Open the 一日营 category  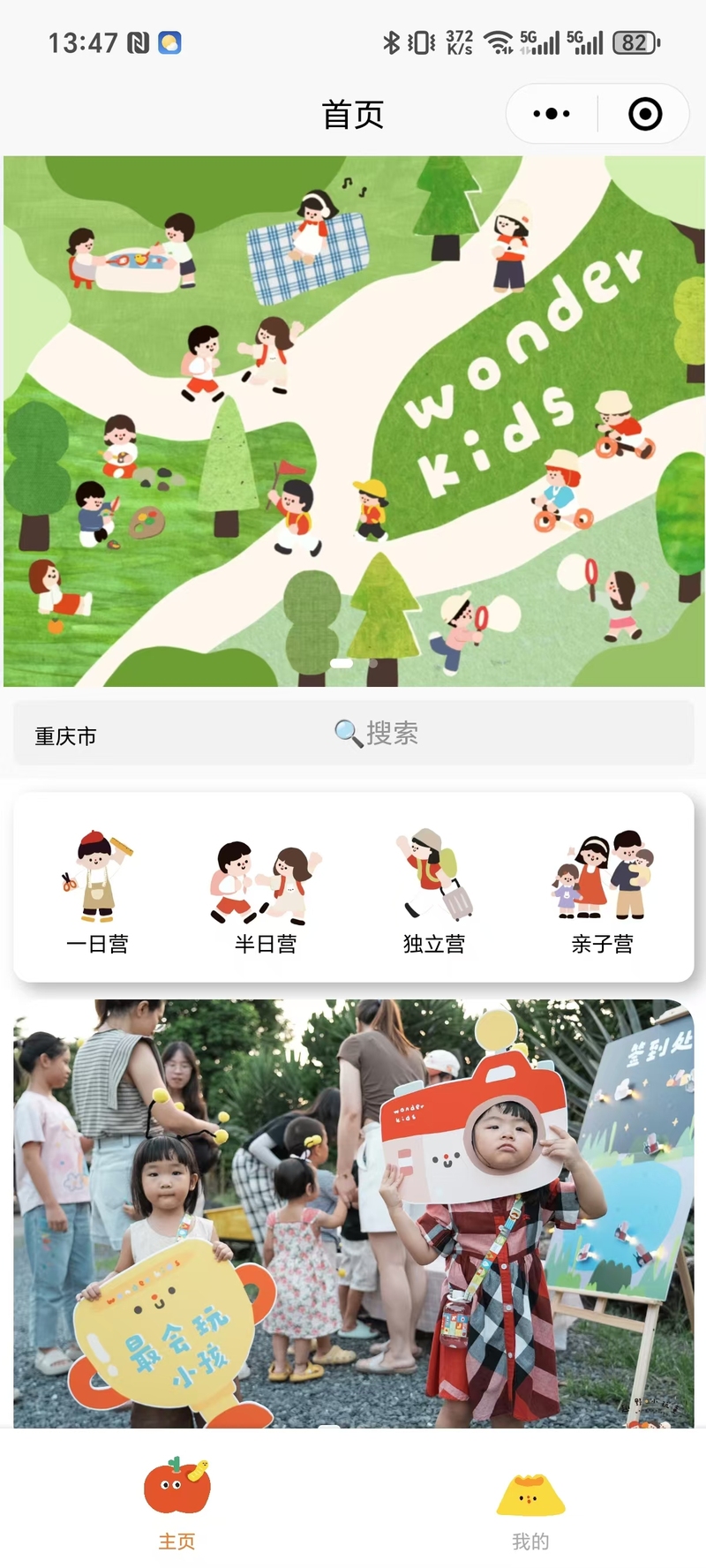tap(98, 892)
